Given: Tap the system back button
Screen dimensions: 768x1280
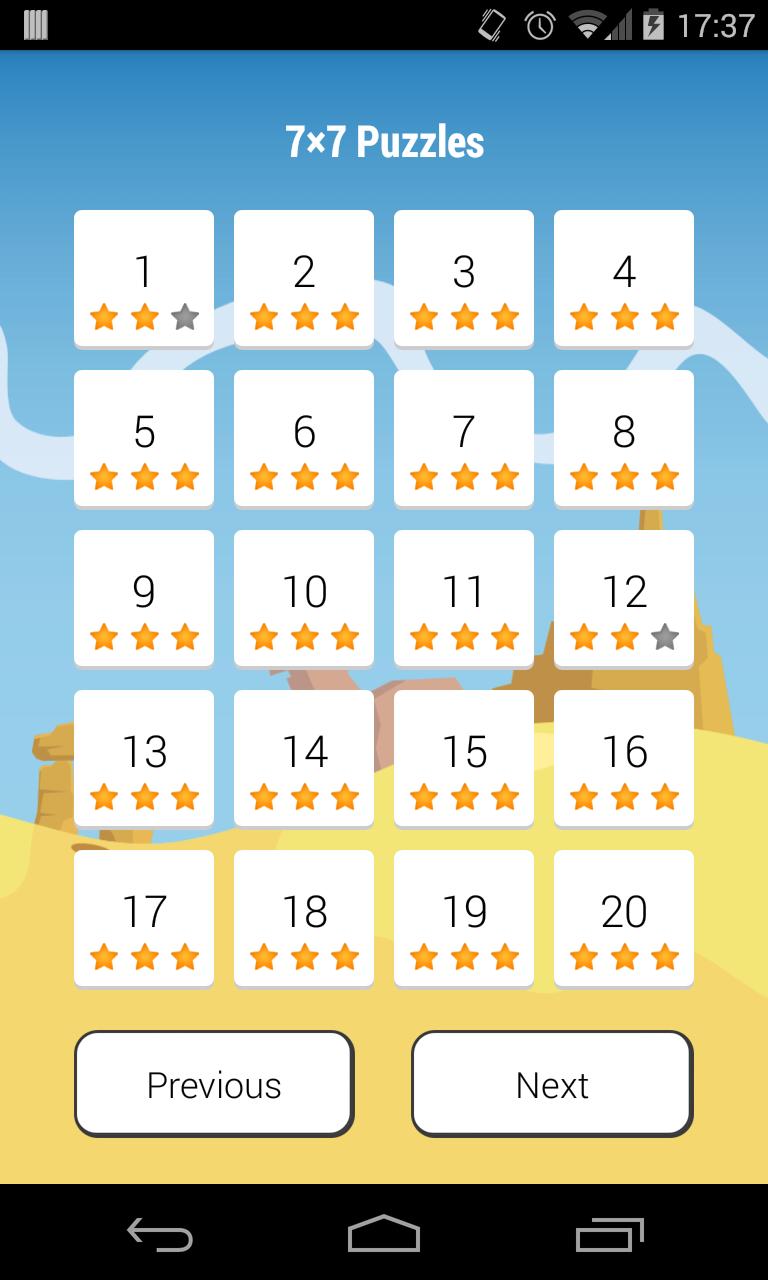Looking at the screenshot, I should click(160, 1235).
